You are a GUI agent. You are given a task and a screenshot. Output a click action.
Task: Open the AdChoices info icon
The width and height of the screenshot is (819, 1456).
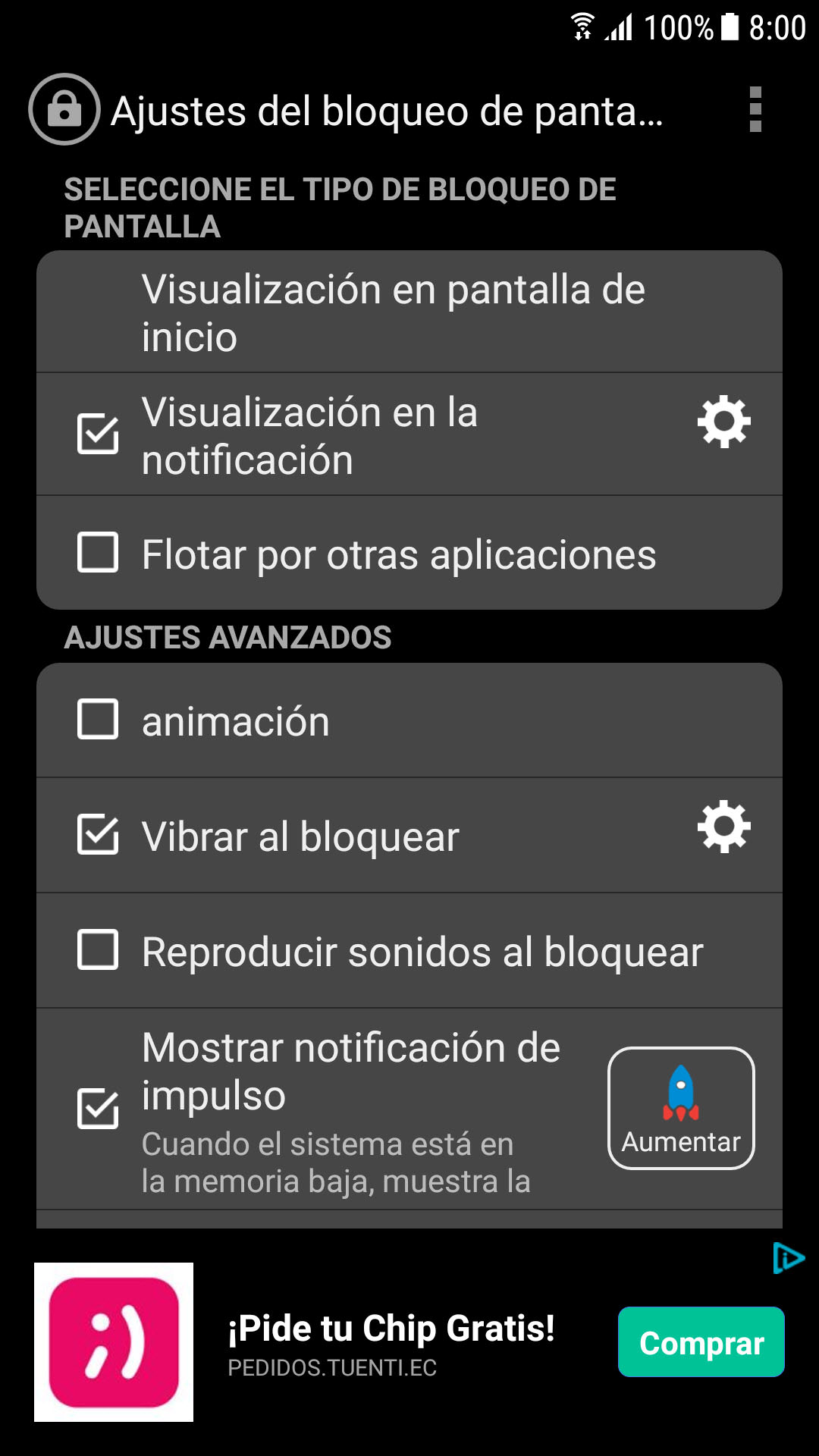click(x=789, y=1258)
